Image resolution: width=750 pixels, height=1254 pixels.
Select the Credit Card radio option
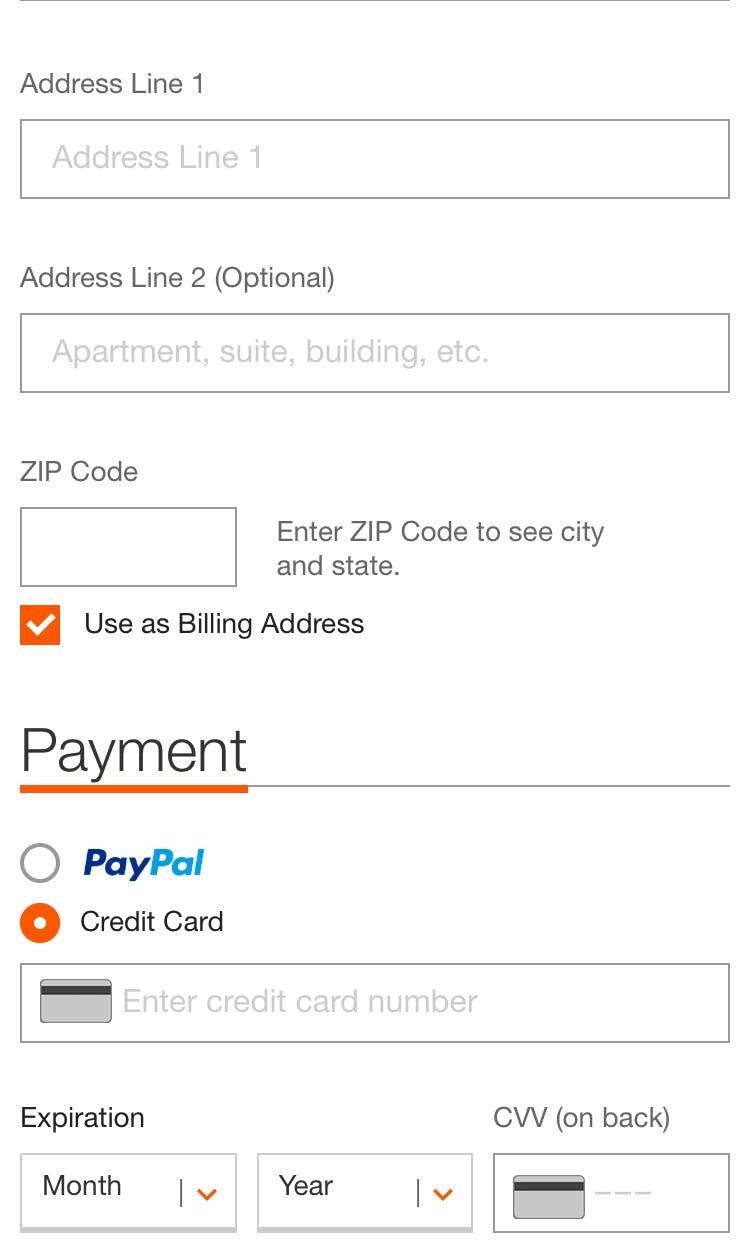click(40, 923)
